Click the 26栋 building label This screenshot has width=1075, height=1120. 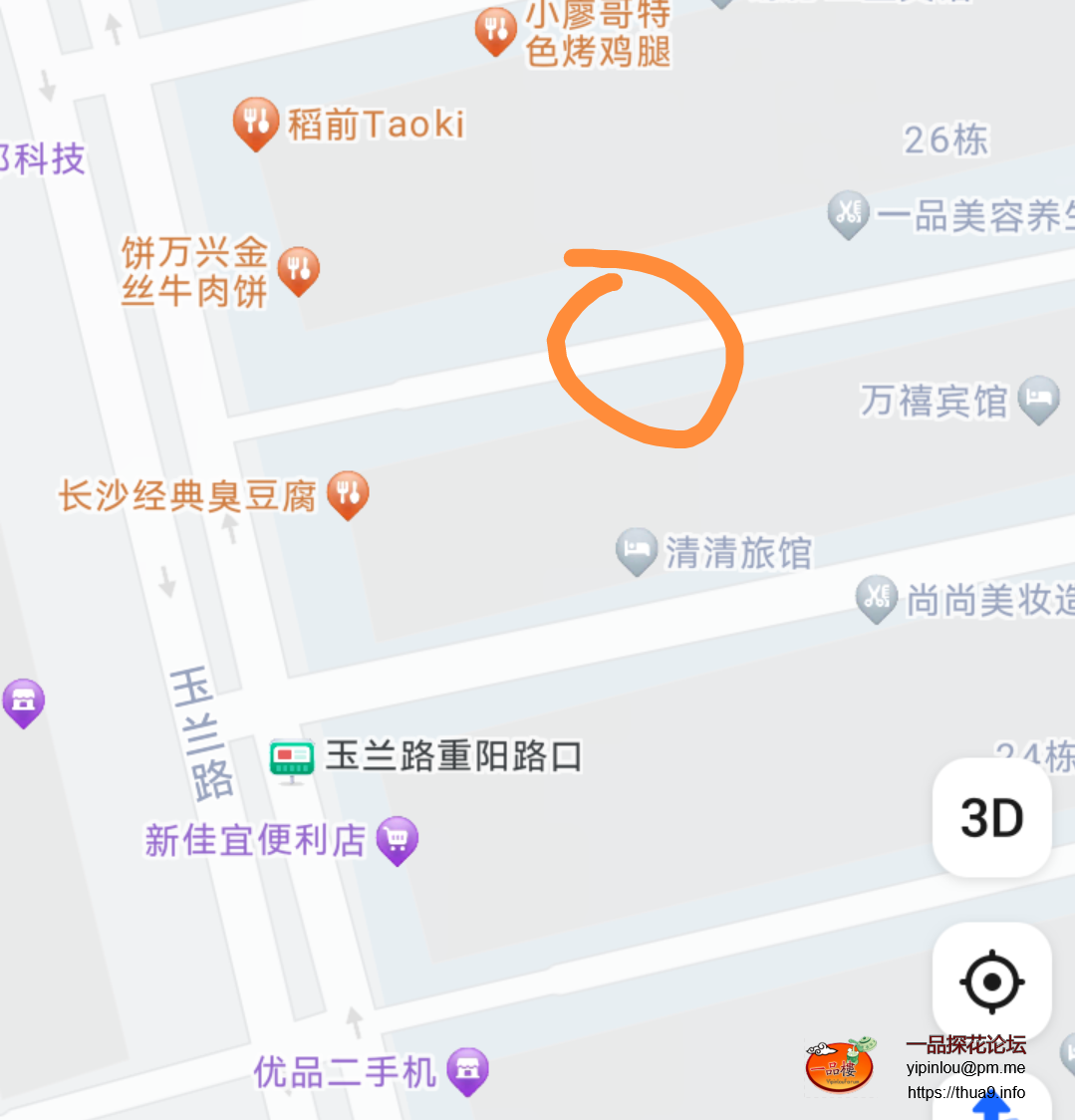click(942, 140)
